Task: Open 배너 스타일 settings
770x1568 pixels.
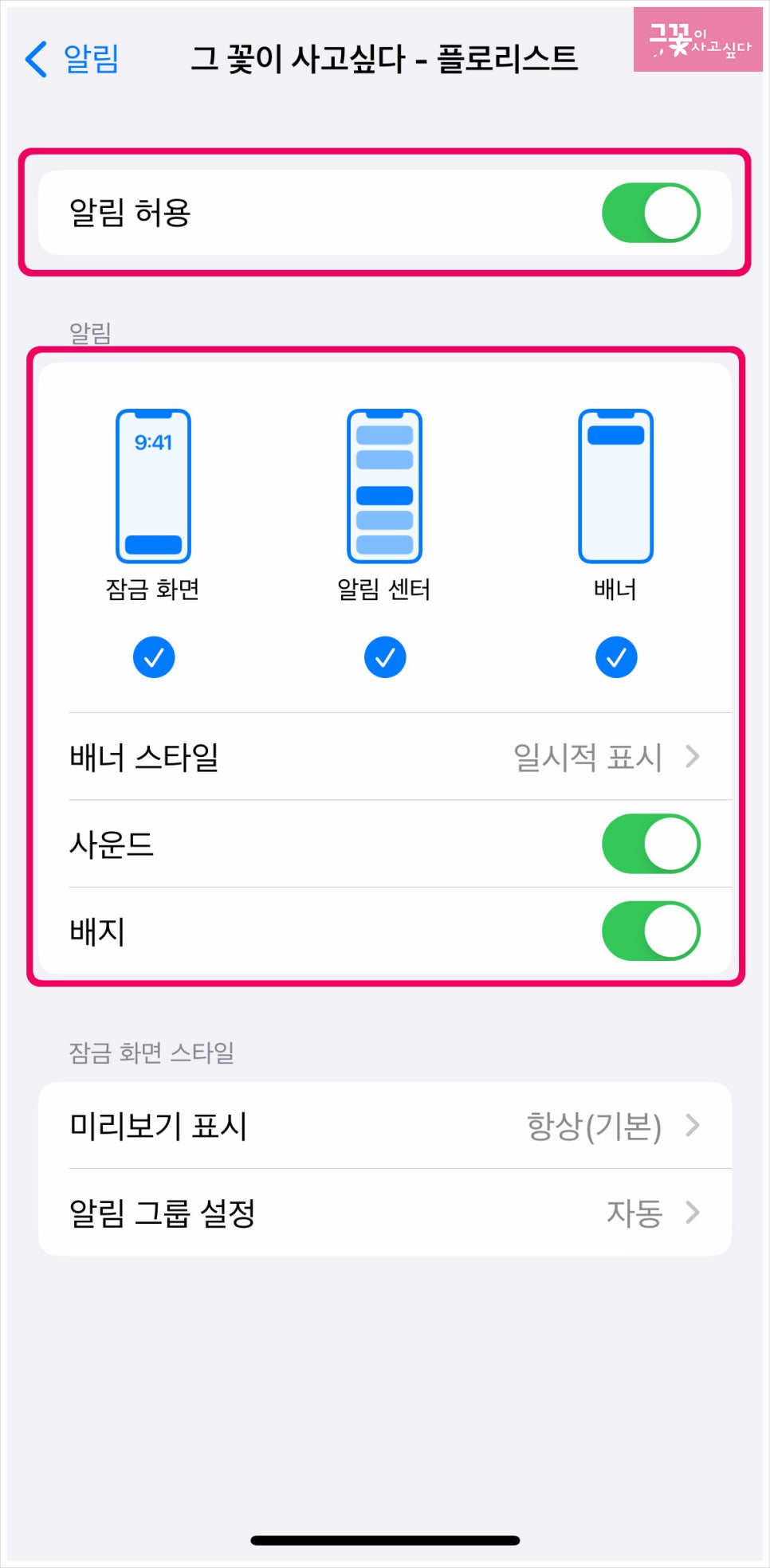Action: [385, 757]
